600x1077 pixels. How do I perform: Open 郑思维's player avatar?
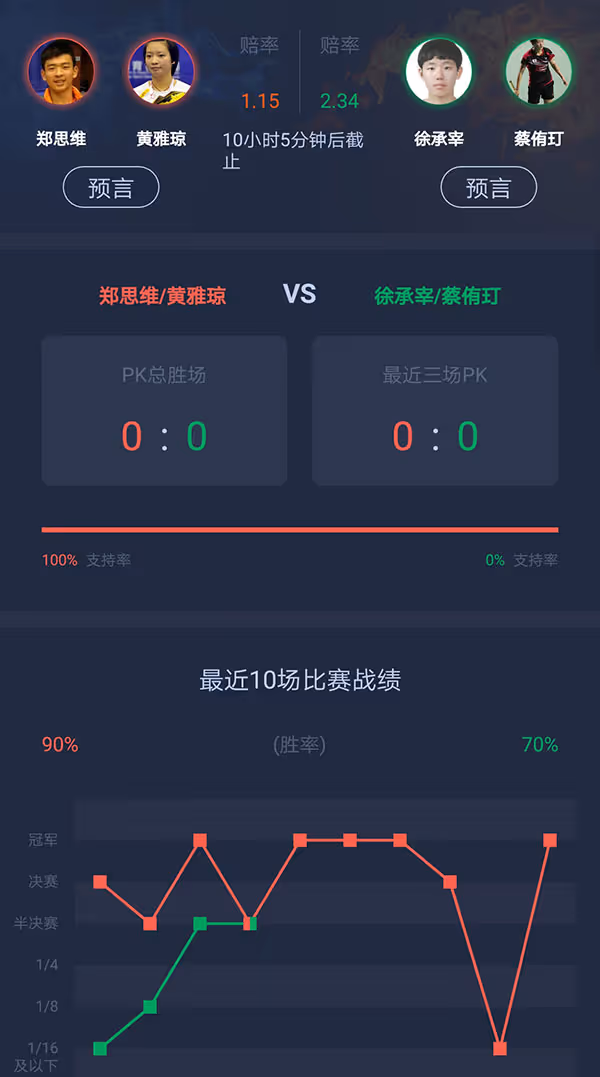point(61,71)
